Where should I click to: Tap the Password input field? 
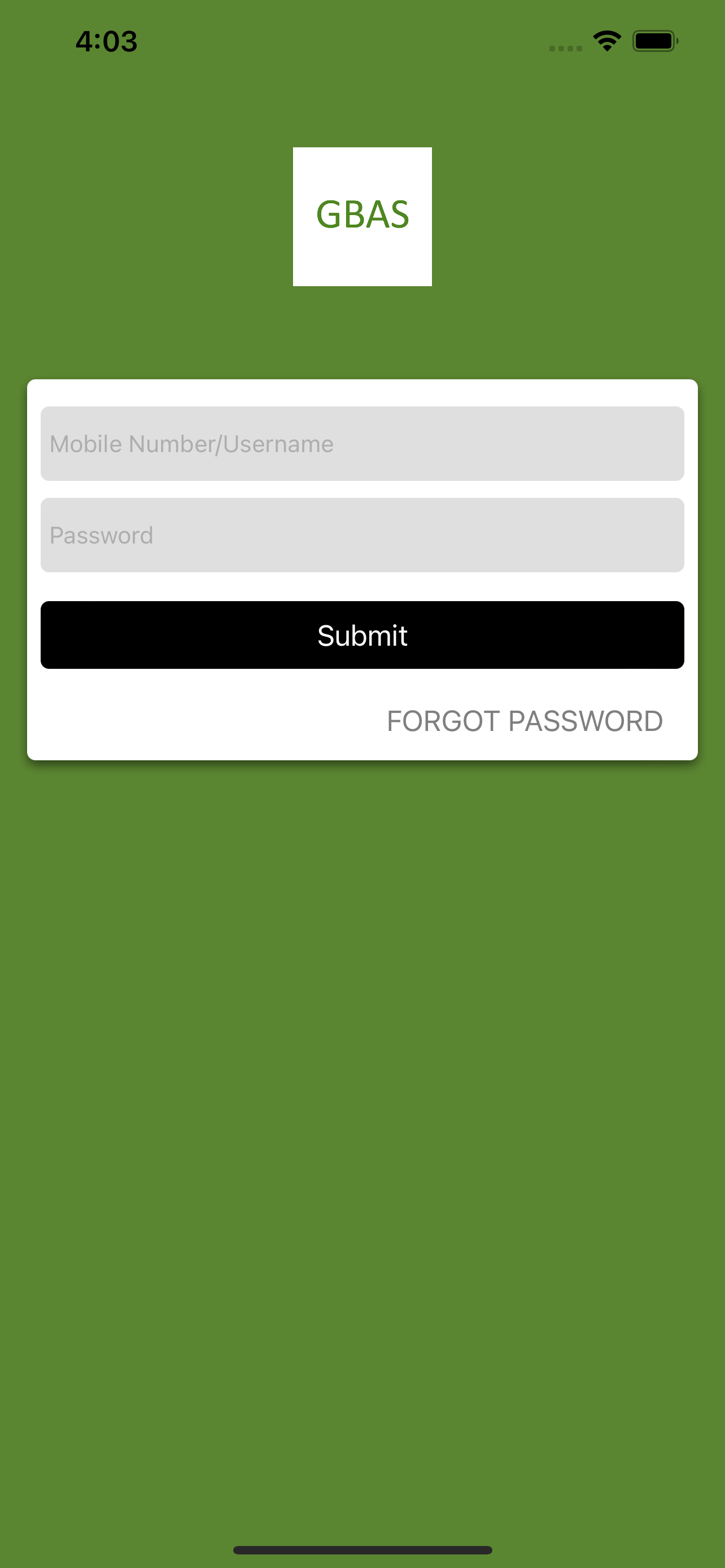(362, 535)
